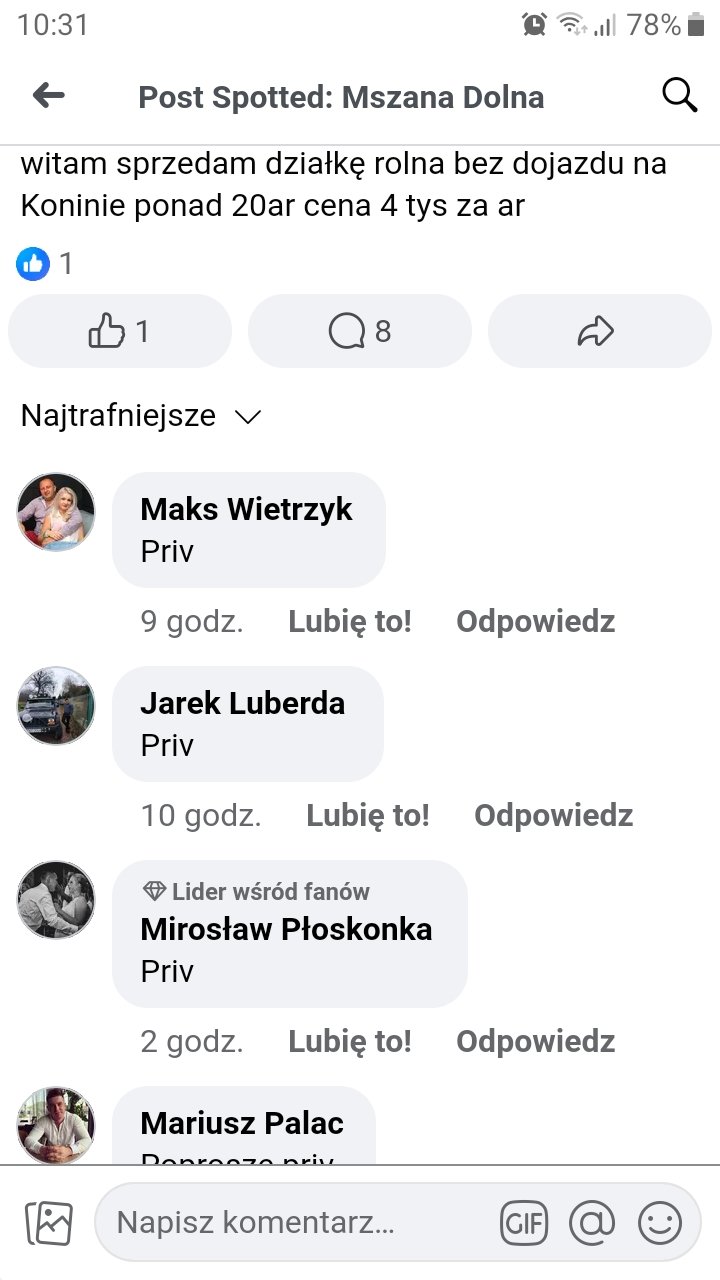Like Mirosław Płoskonka's comment
Screen dimensions: 720x1280
(x=349, y=1041)
